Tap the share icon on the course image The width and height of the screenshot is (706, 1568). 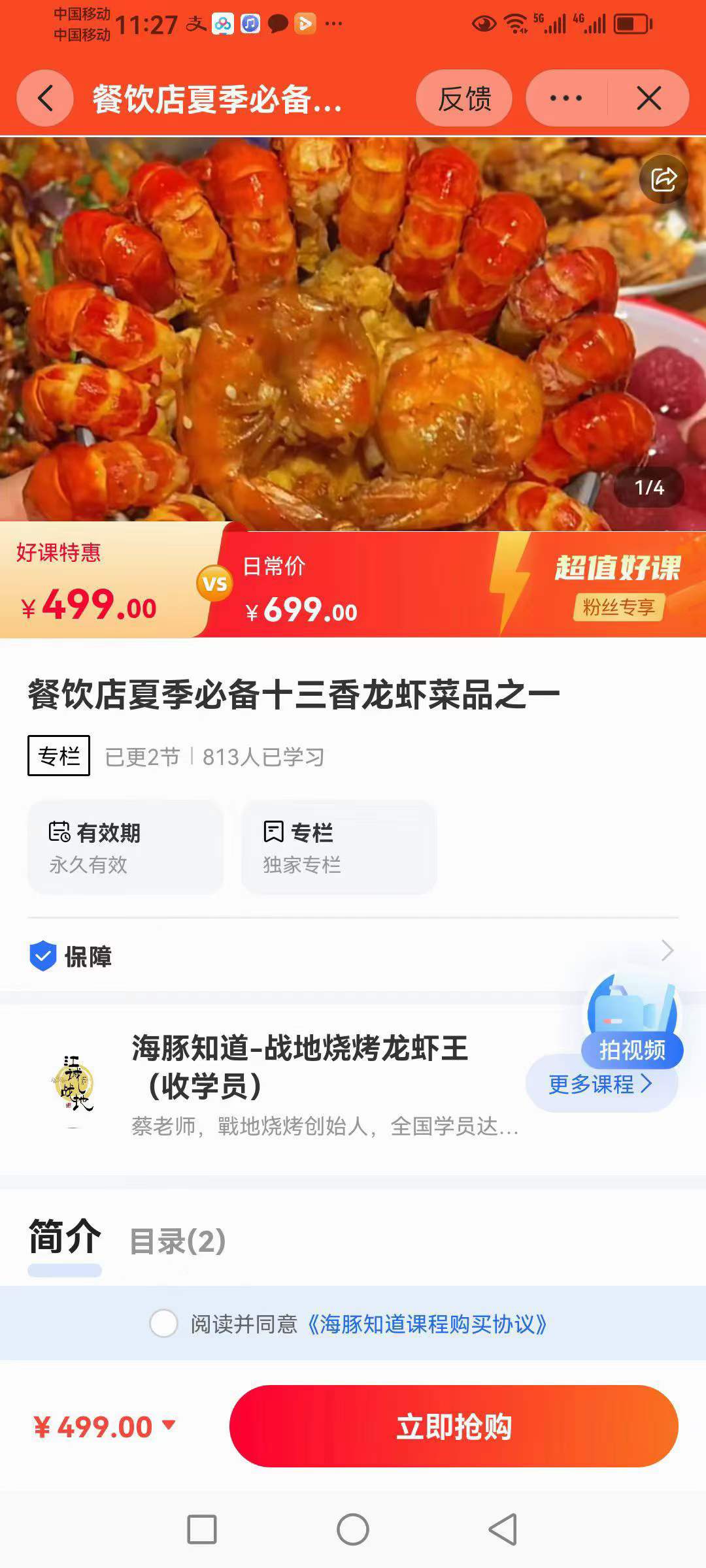pos(665,178)
